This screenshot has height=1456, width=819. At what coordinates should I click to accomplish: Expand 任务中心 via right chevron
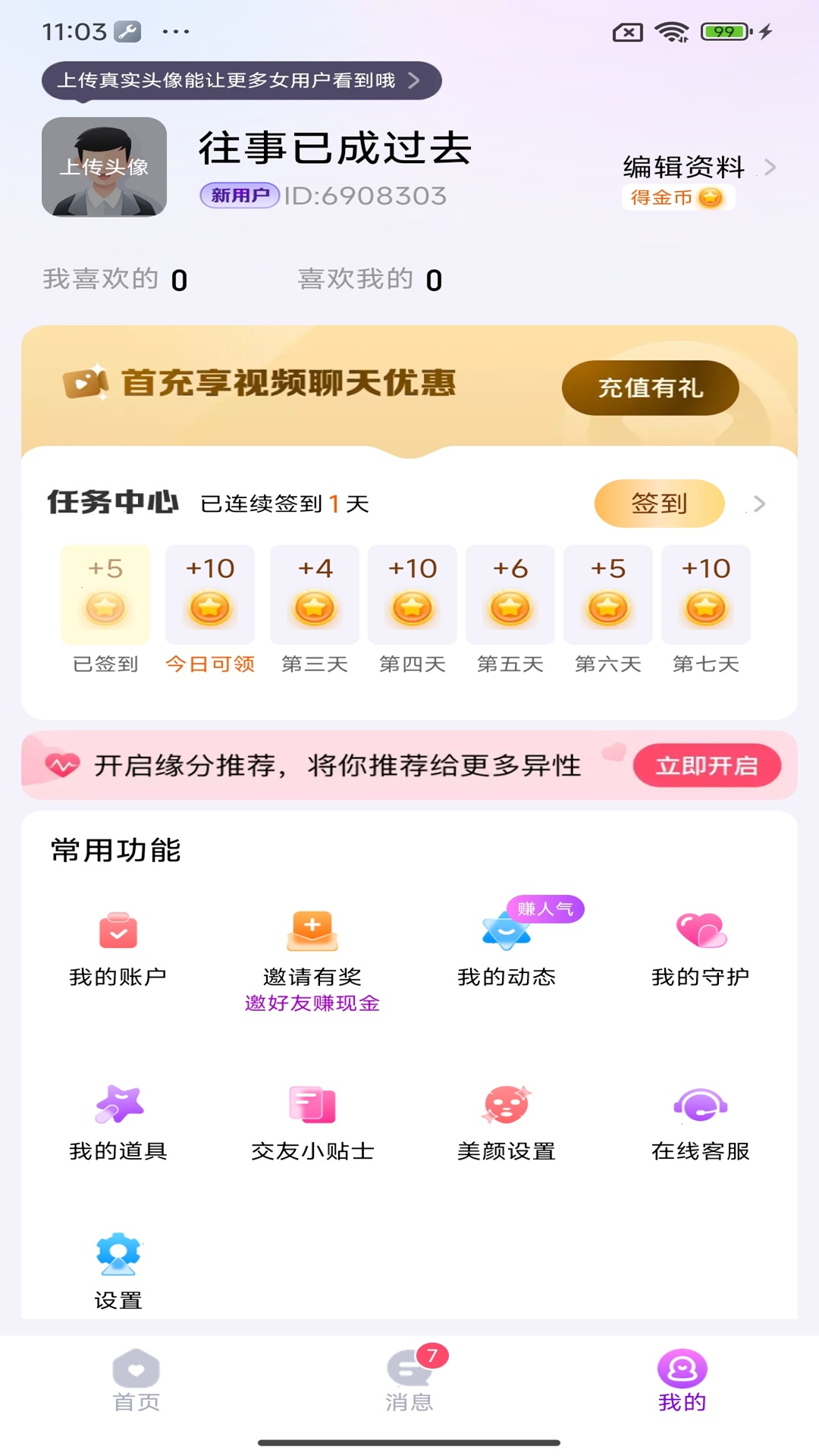760,503
